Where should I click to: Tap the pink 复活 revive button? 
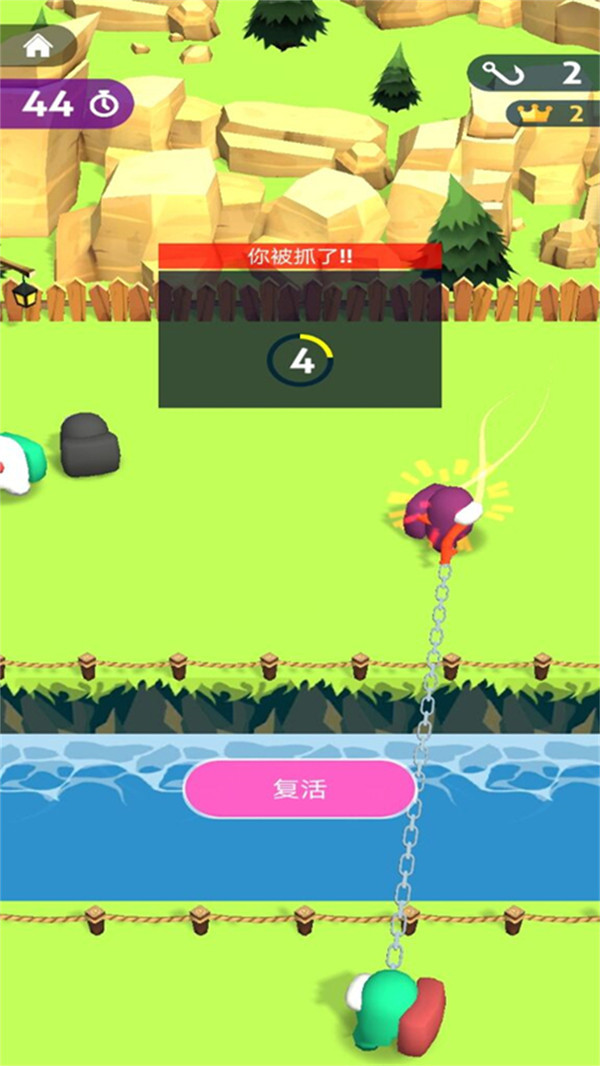coord(299,789)
